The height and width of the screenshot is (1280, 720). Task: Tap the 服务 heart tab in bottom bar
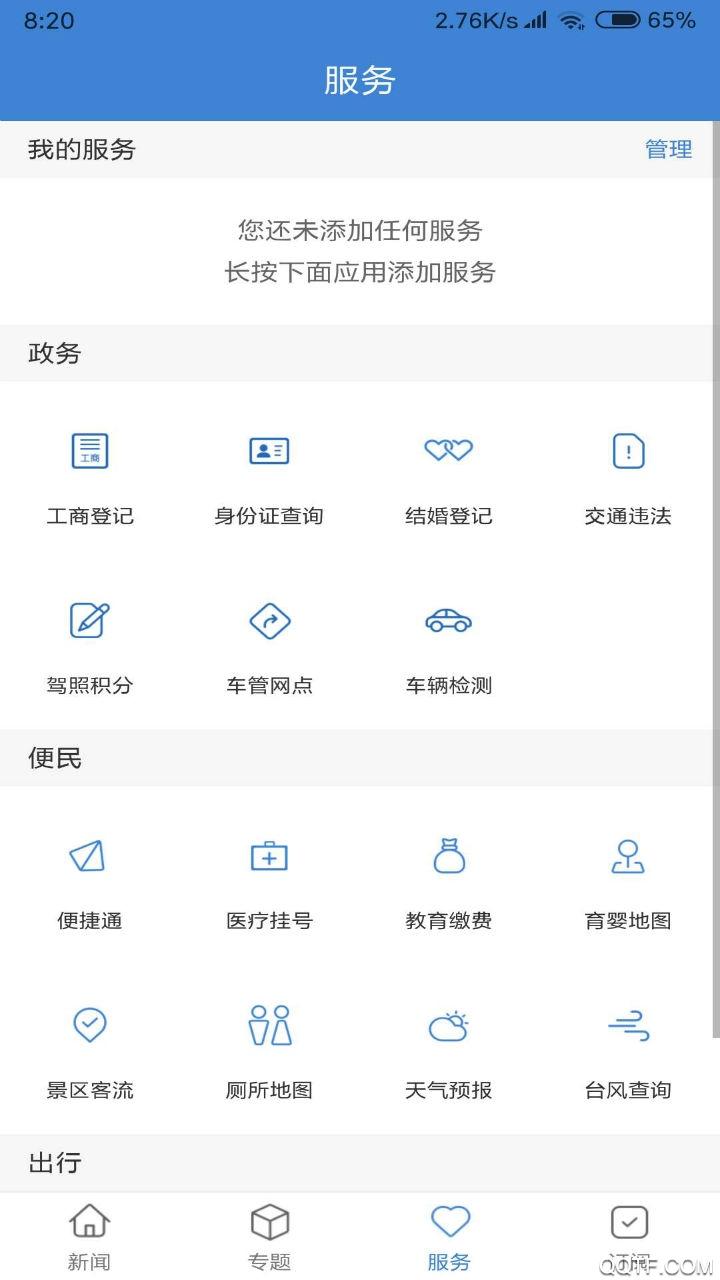coord(448,1235)
